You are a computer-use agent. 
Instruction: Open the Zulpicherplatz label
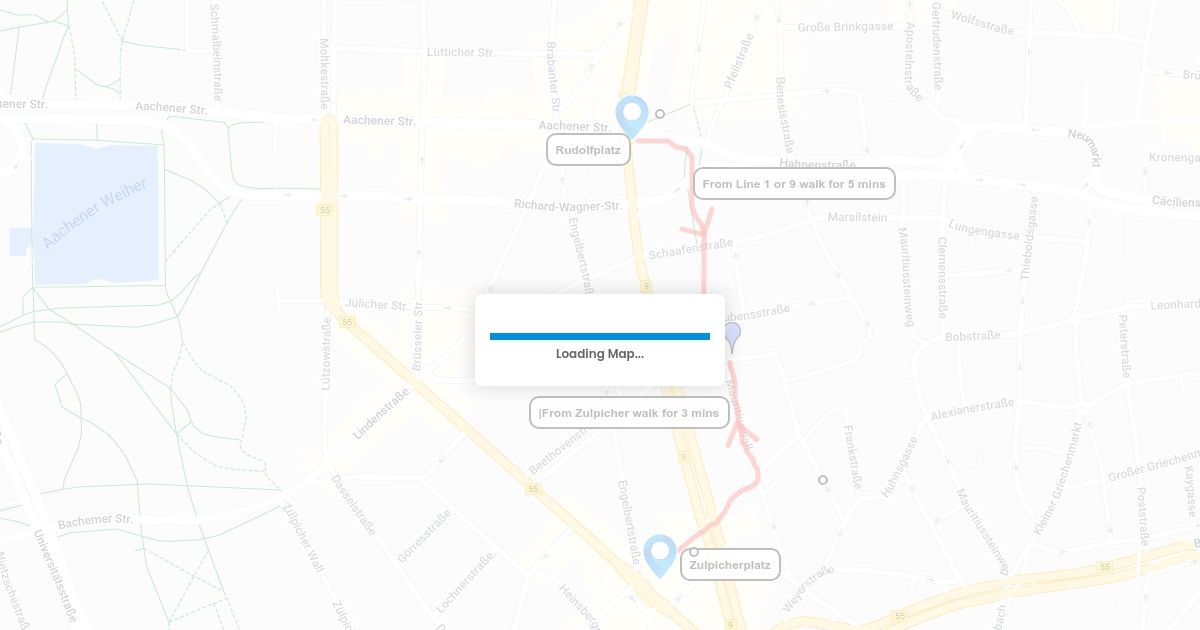tap(730, 564)
